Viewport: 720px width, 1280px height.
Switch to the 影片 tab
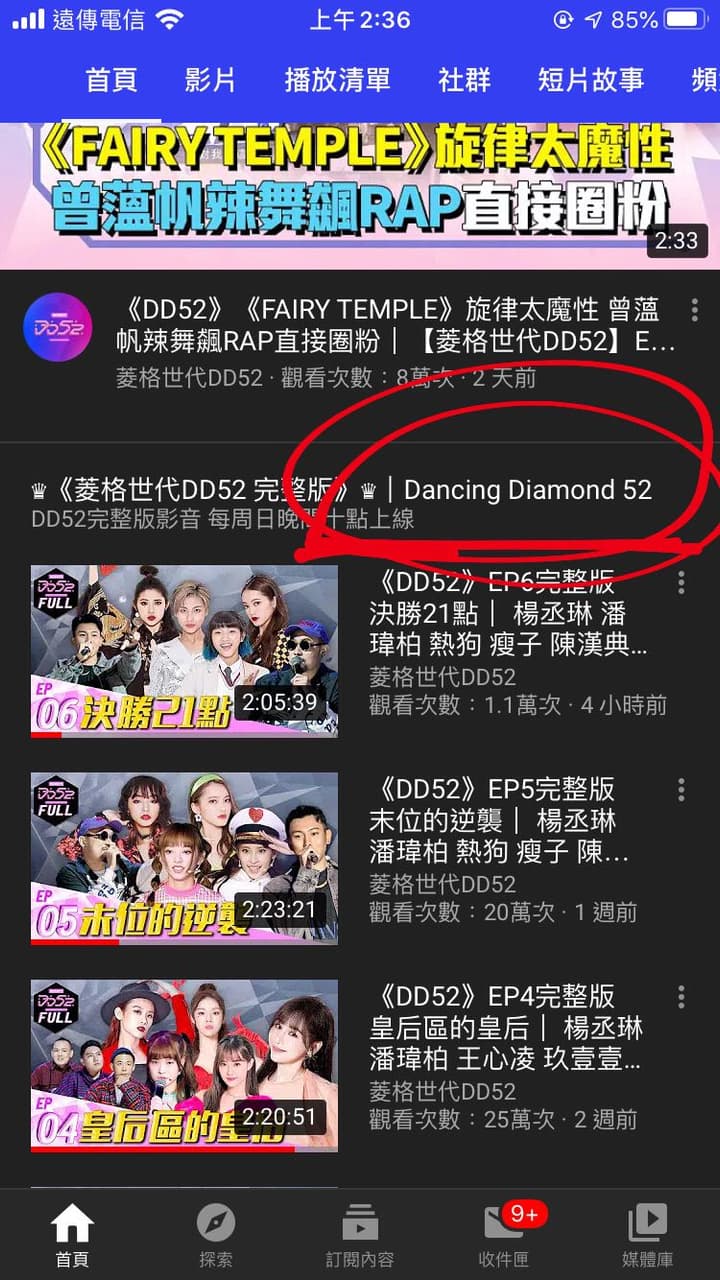click(x=210, y=80)
